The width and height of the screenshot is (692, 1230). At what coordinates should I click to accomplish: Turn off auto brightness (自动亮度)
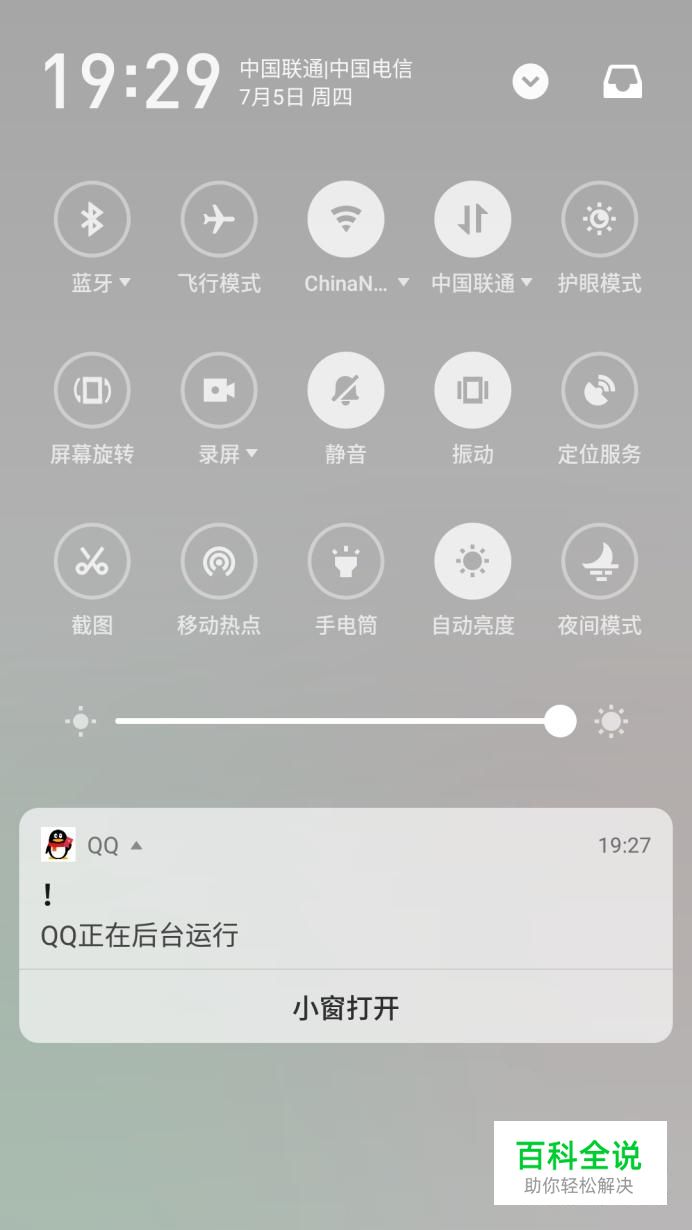473,562
